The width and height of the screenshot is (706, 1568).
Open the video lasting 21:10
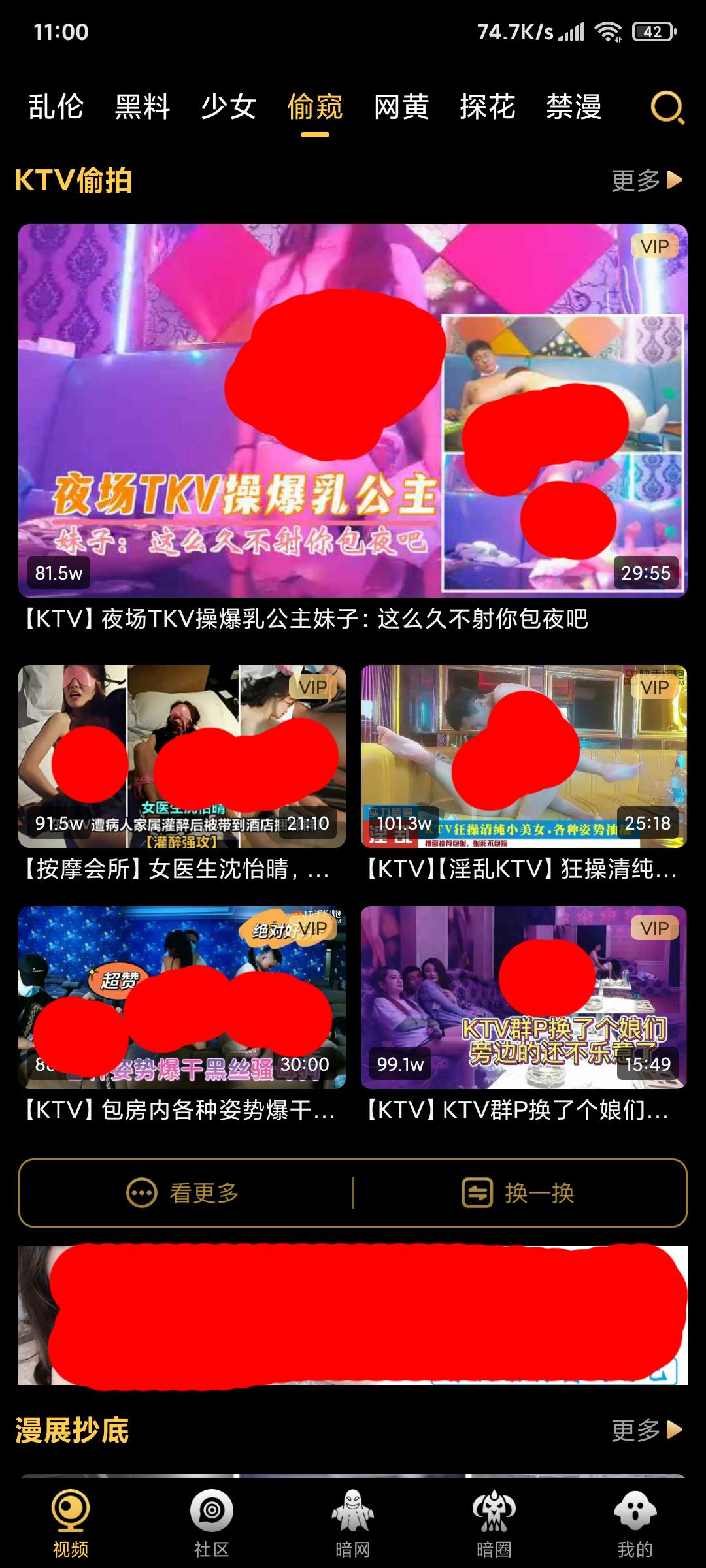click(x=182, y=756)
